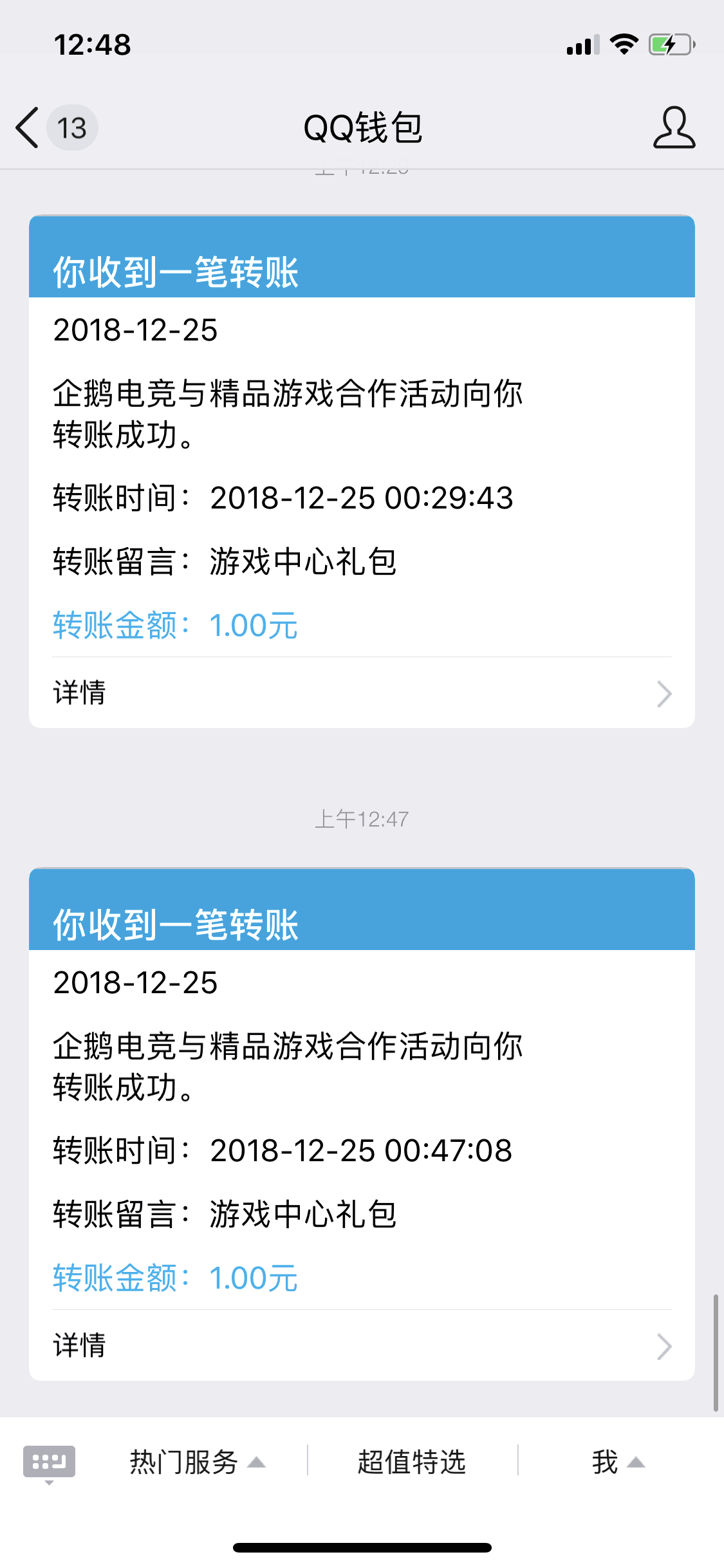
Task: Open 详情 for the 00:29:43 transfer
Action: [362, 693]
